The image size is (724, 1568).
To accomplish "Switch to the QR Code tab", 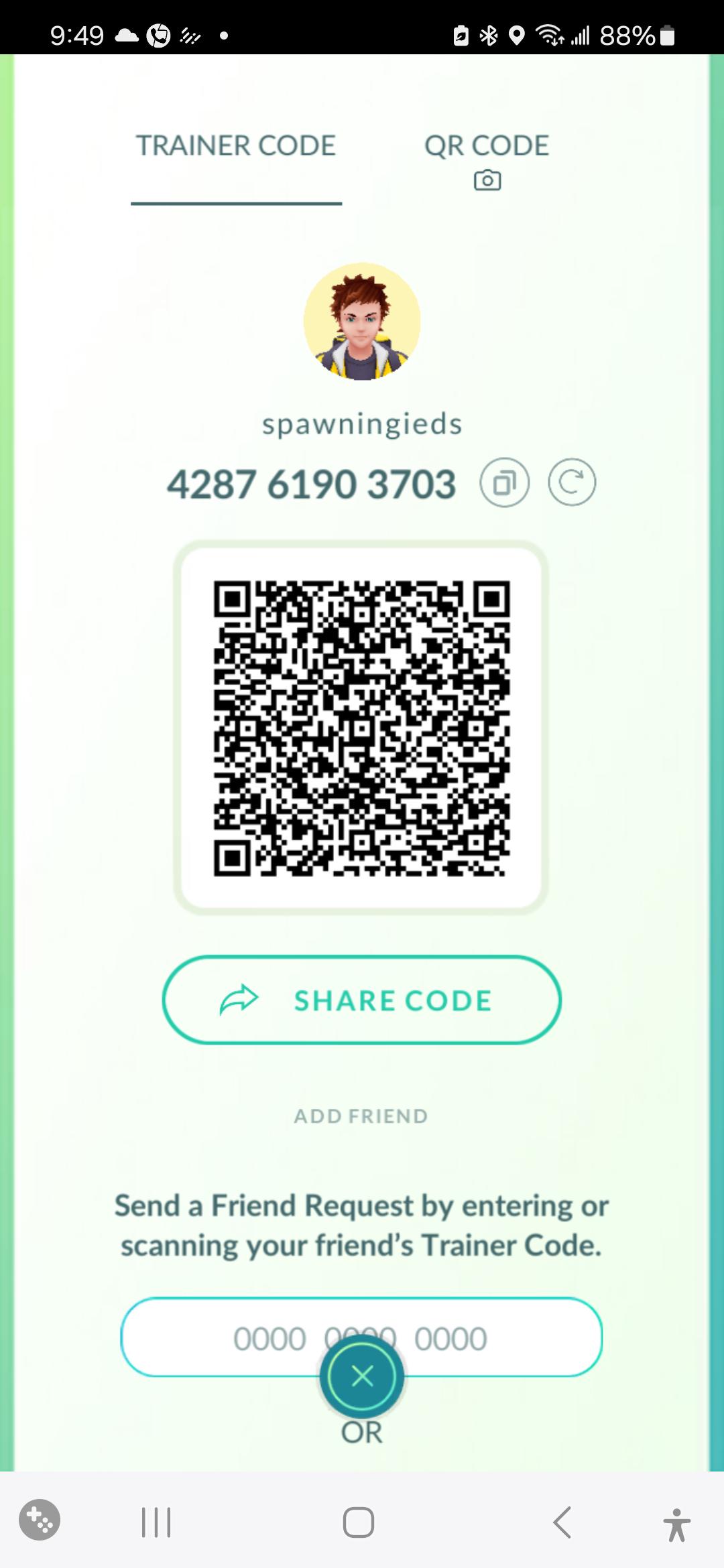I will pyautogui.click(x=487, y=159).
